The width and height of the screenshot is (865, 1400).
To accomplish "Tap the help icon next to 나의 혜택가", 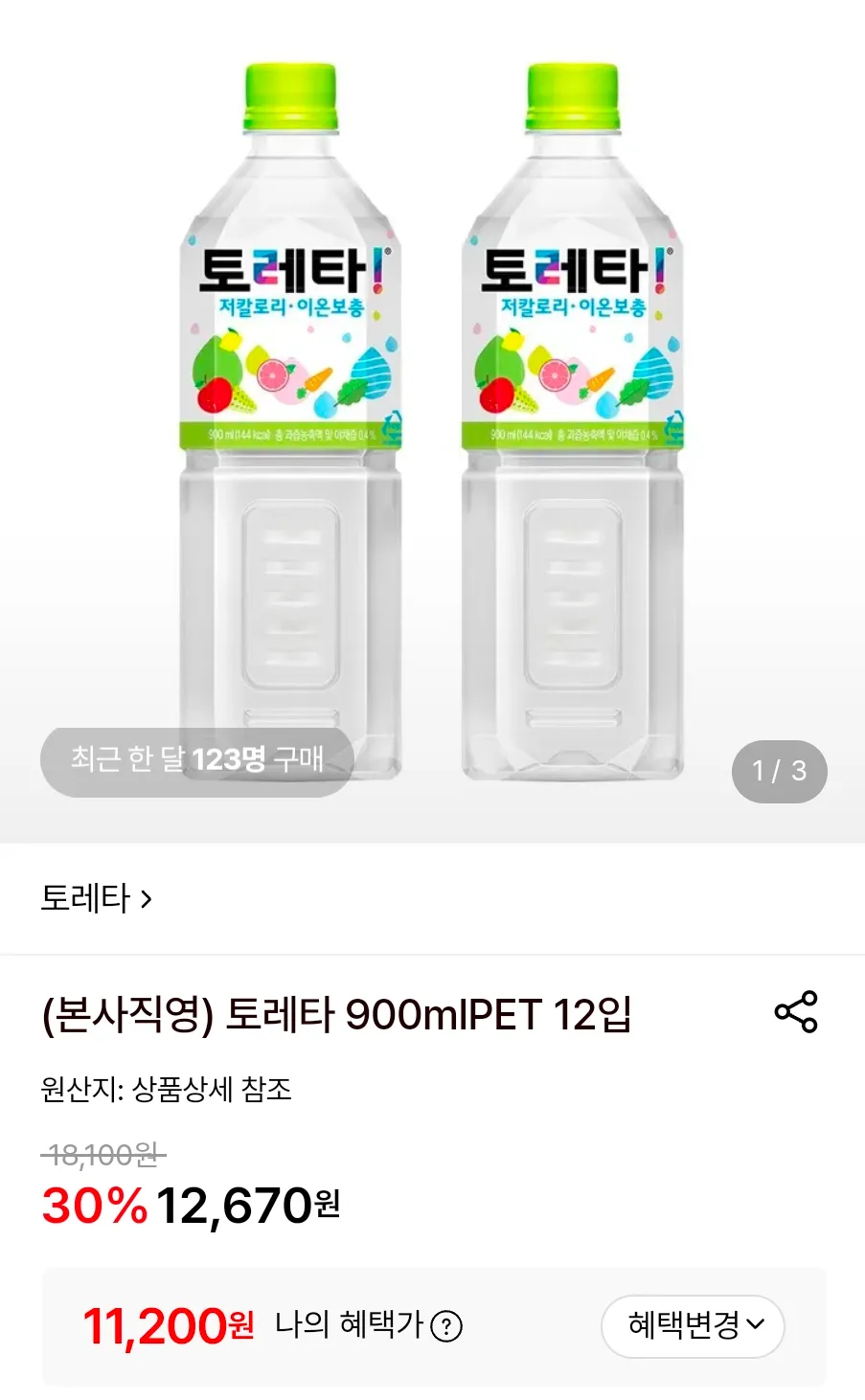I will pos(446,1326).
